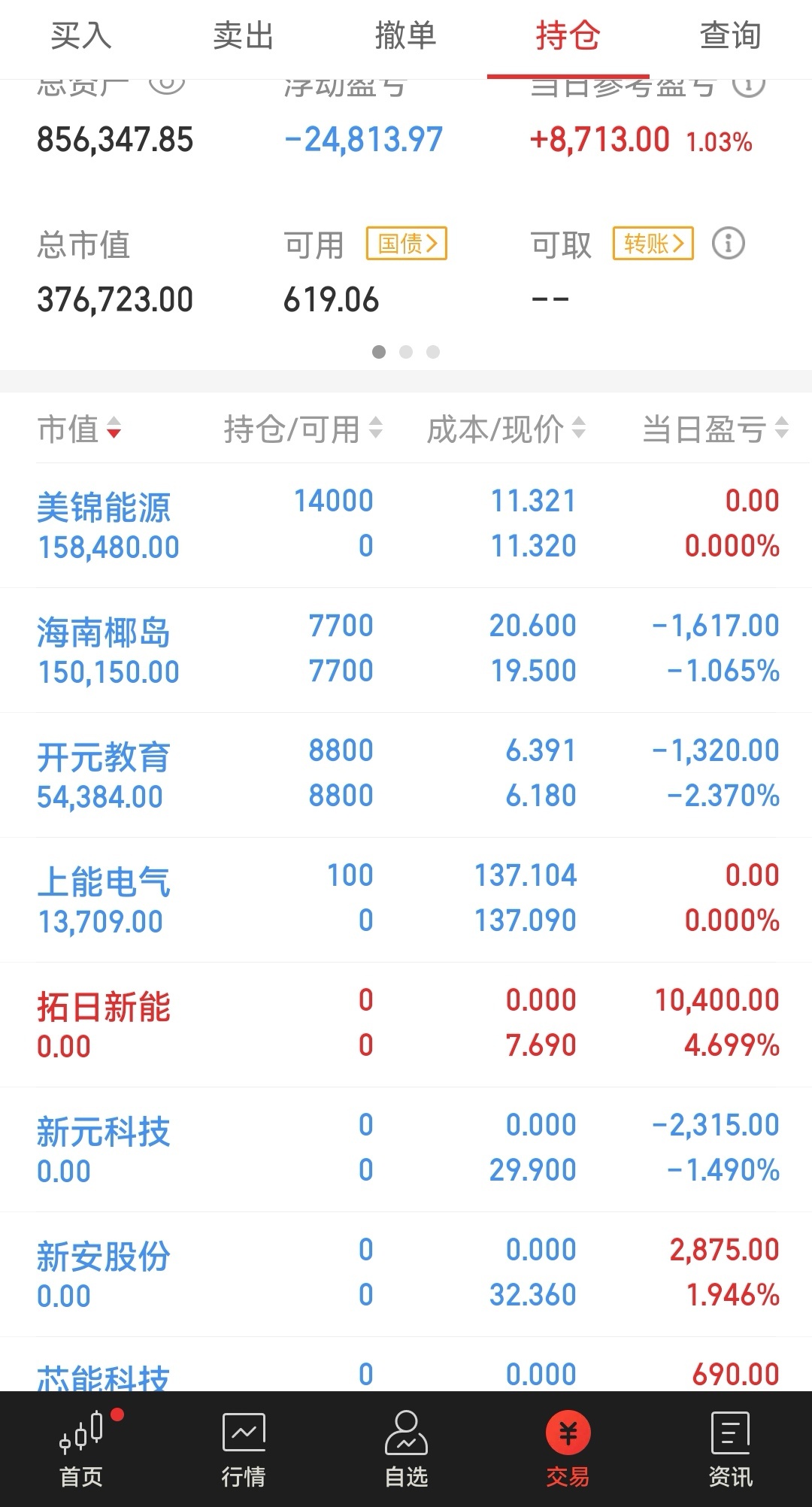Image resolution: width=812 pixels, height=1507 pixels.
Task: Sort holdings by 当日盈亏
Action: [x=715, y=429]
